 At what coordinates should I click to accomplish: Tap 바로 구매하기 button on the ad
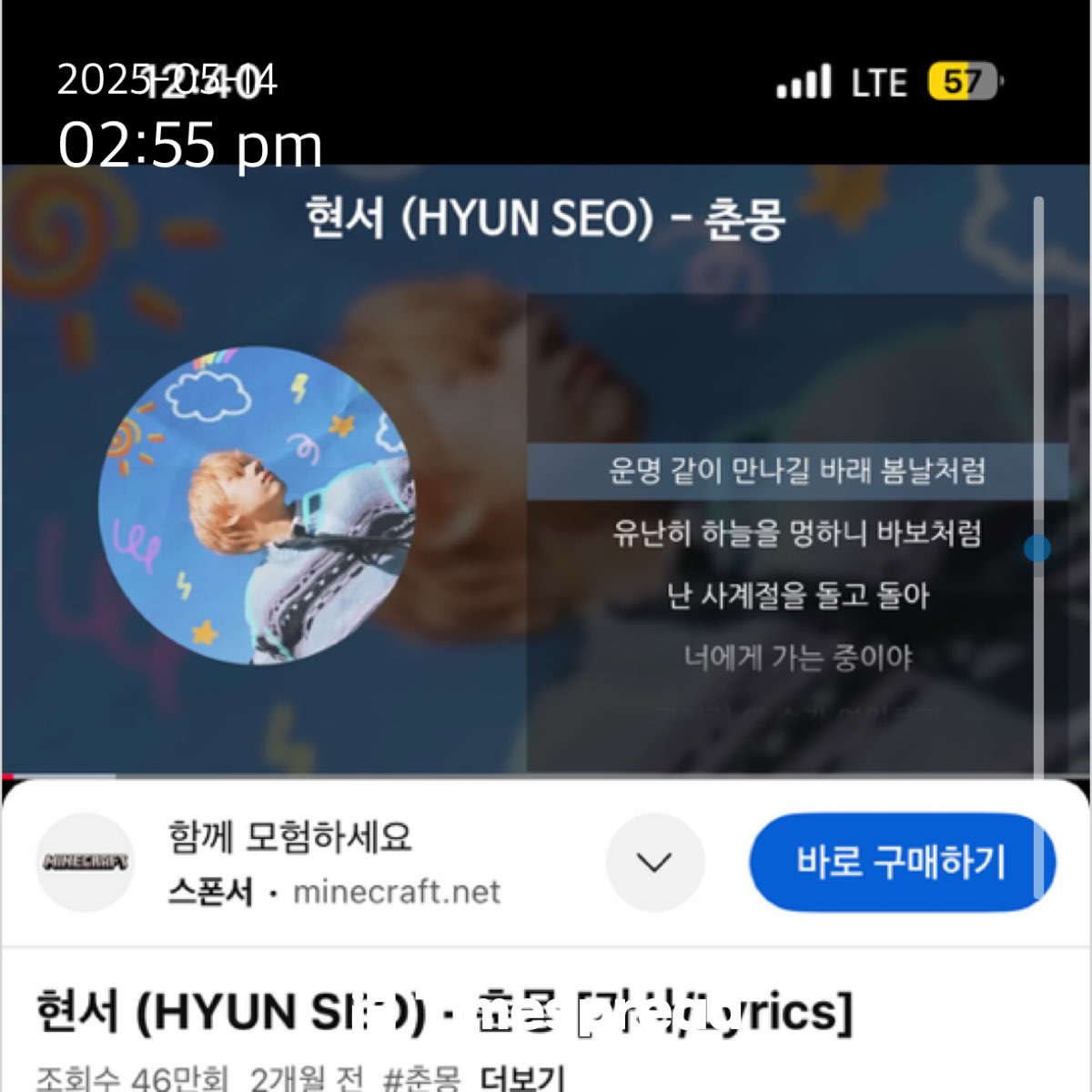tap(901, 862)
